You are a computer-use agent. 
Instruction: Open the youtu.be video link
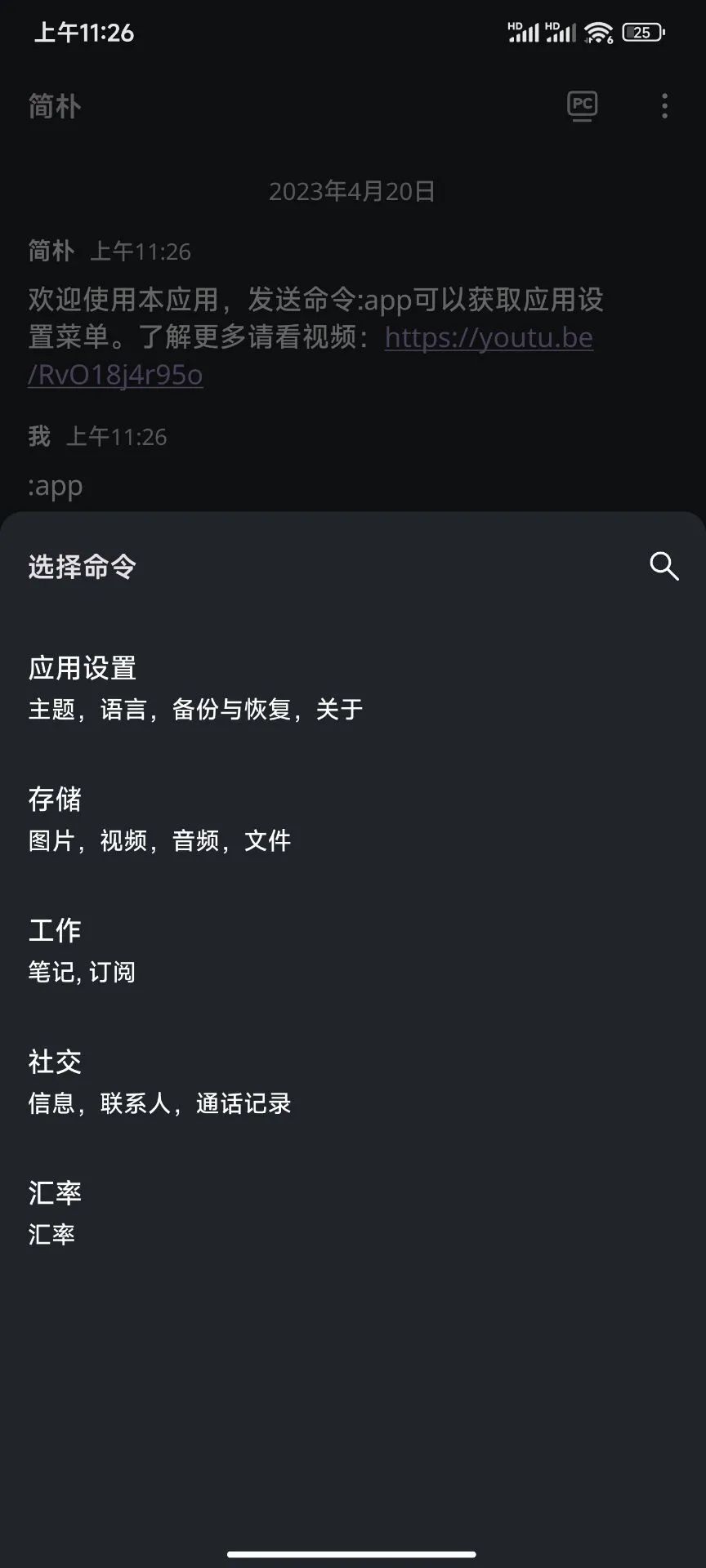coord(488,337)
